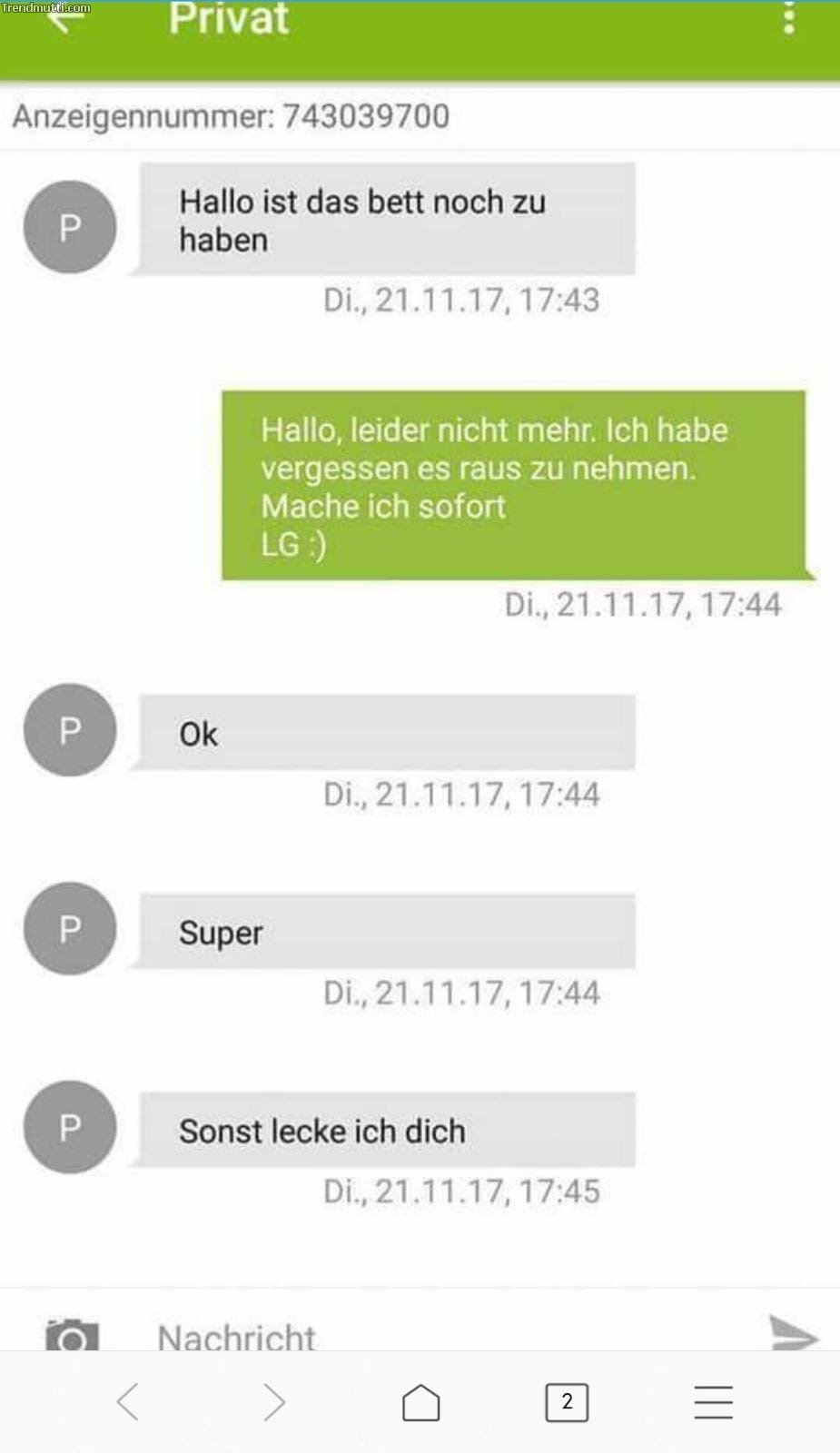This screenshot has width=840, height=1453.
Task: Attach a photo with the camera icon
Action: click(x=72, y=1335)
